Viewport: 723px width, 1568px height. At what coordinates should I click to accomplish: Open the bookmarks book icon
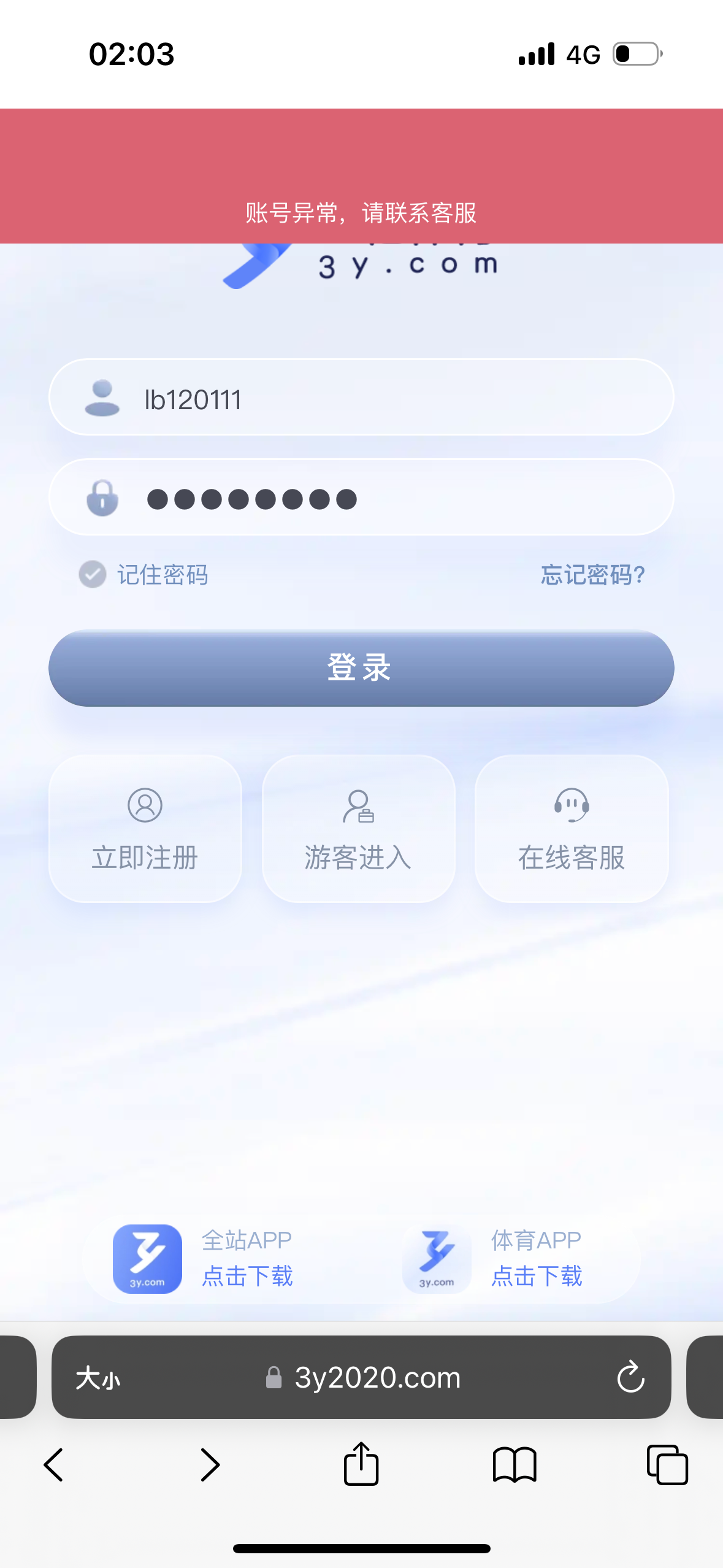tap(515, 1465)
